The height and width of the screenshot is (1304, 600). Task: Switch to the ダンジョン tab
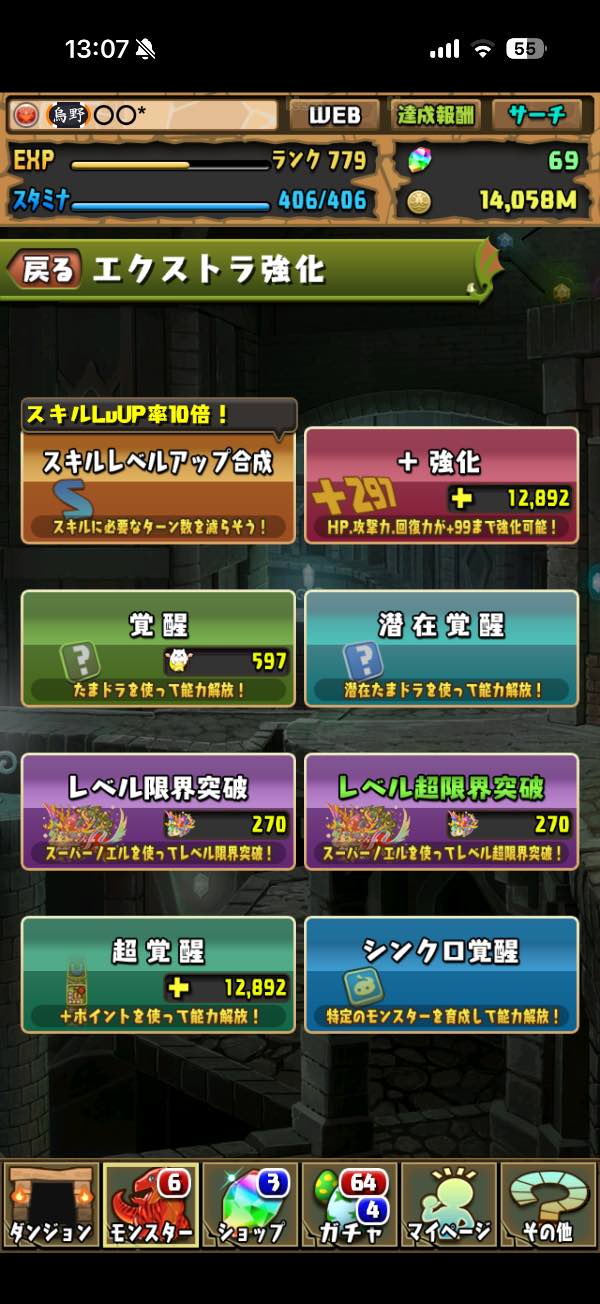[50, 1204]
